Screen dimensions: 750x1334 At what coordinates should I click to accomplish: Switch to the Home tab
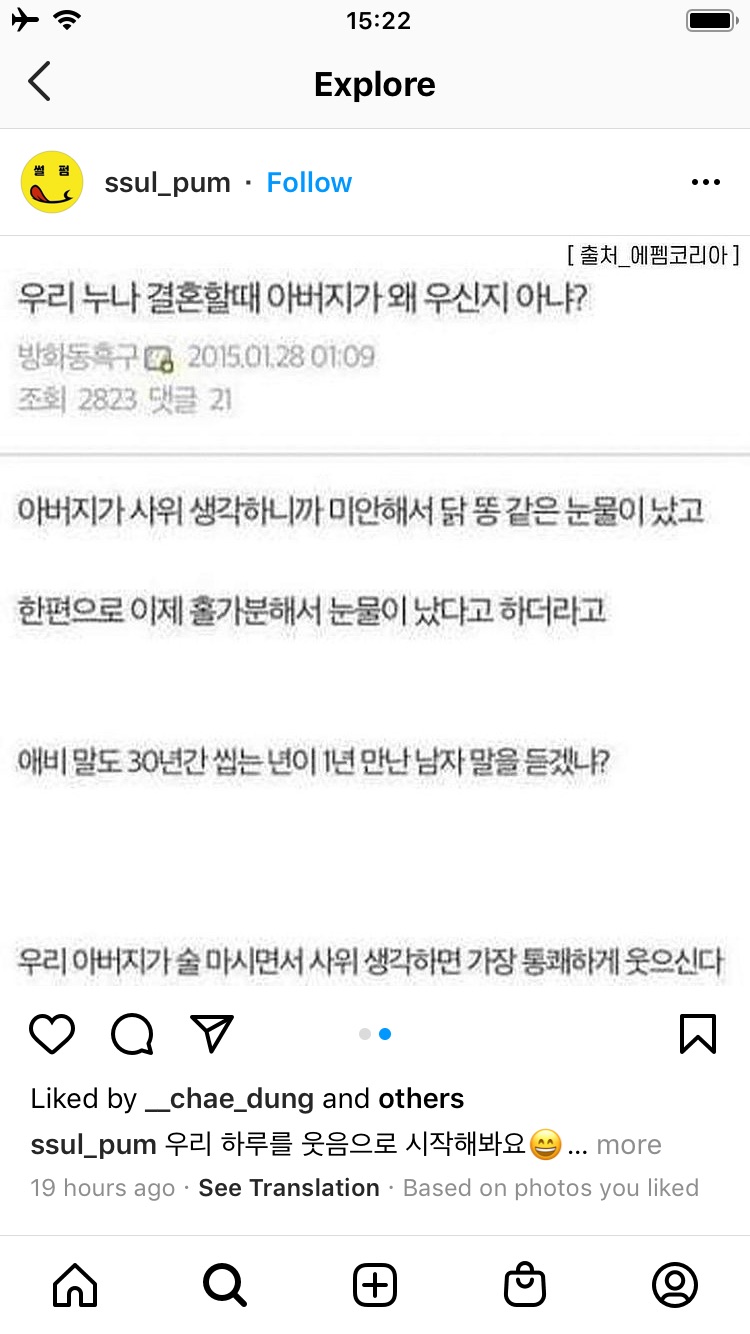(75, 1285)
